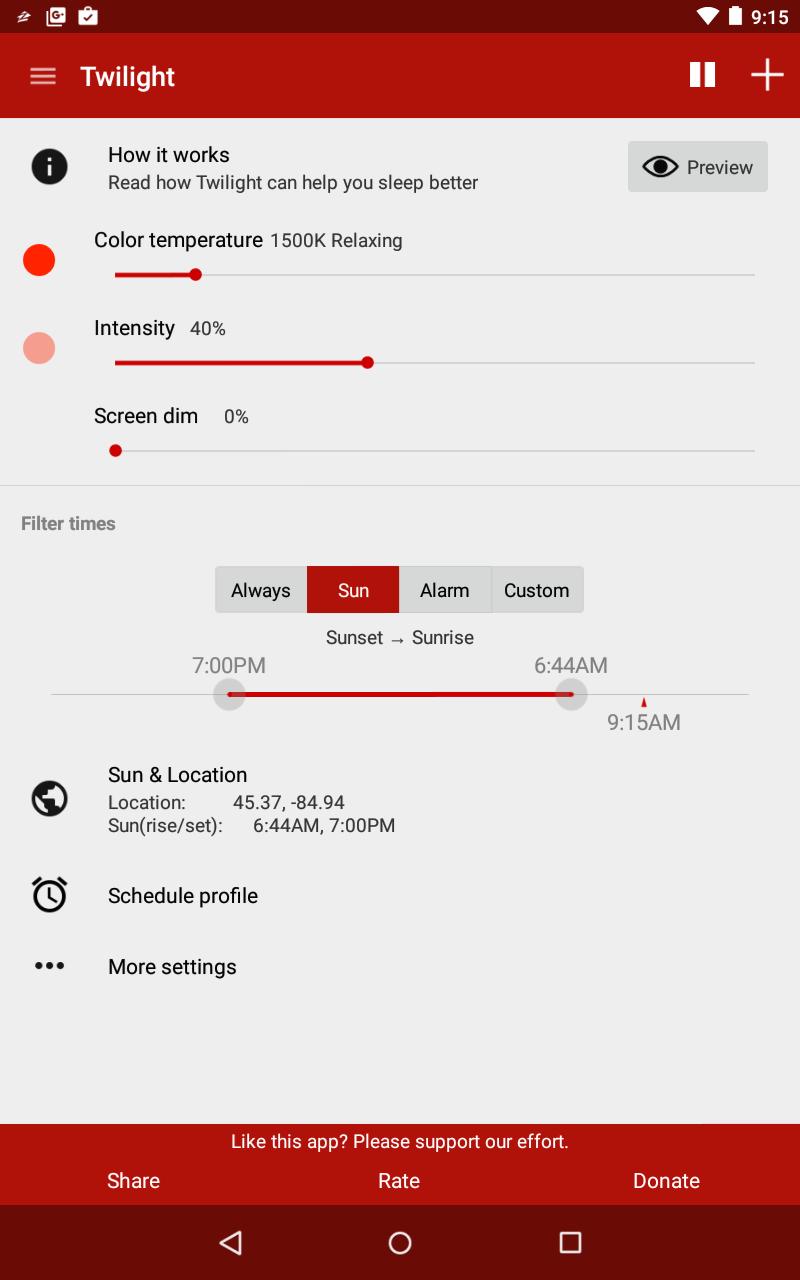800x1280 pixels.
Task: Open the hamburger navigation menu
Action: click(x=43, y=76)
